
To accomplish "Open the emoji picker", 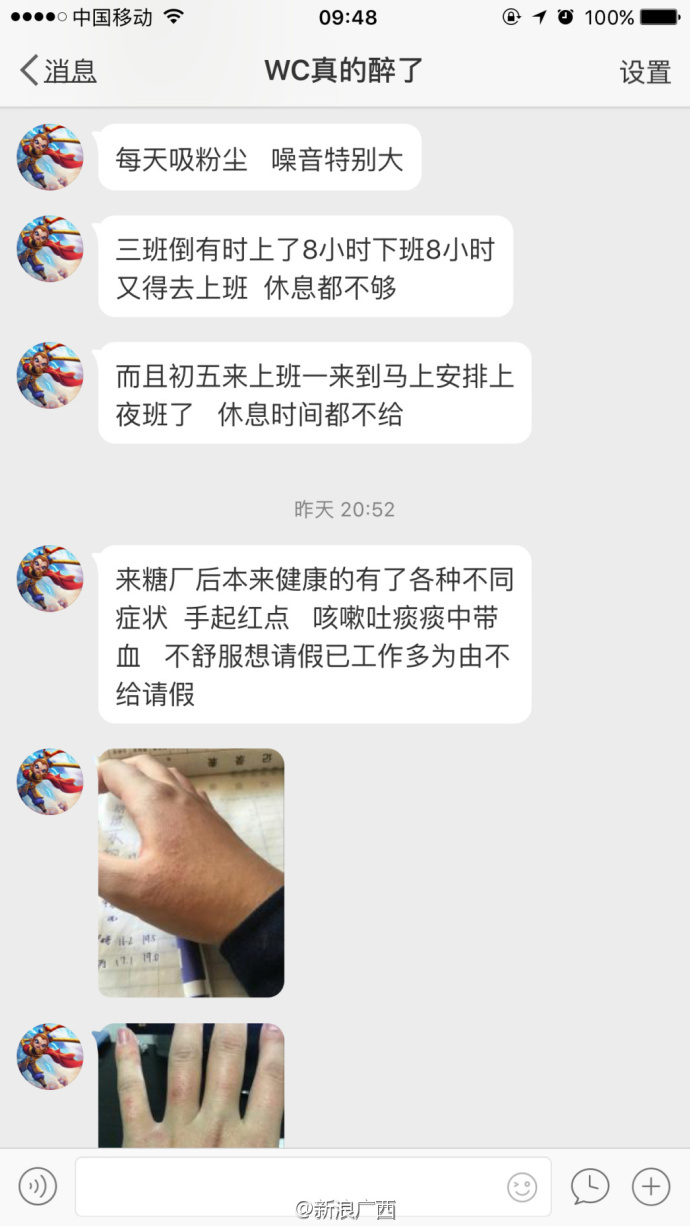I will pyautogui.click(x=522, y=1187).
